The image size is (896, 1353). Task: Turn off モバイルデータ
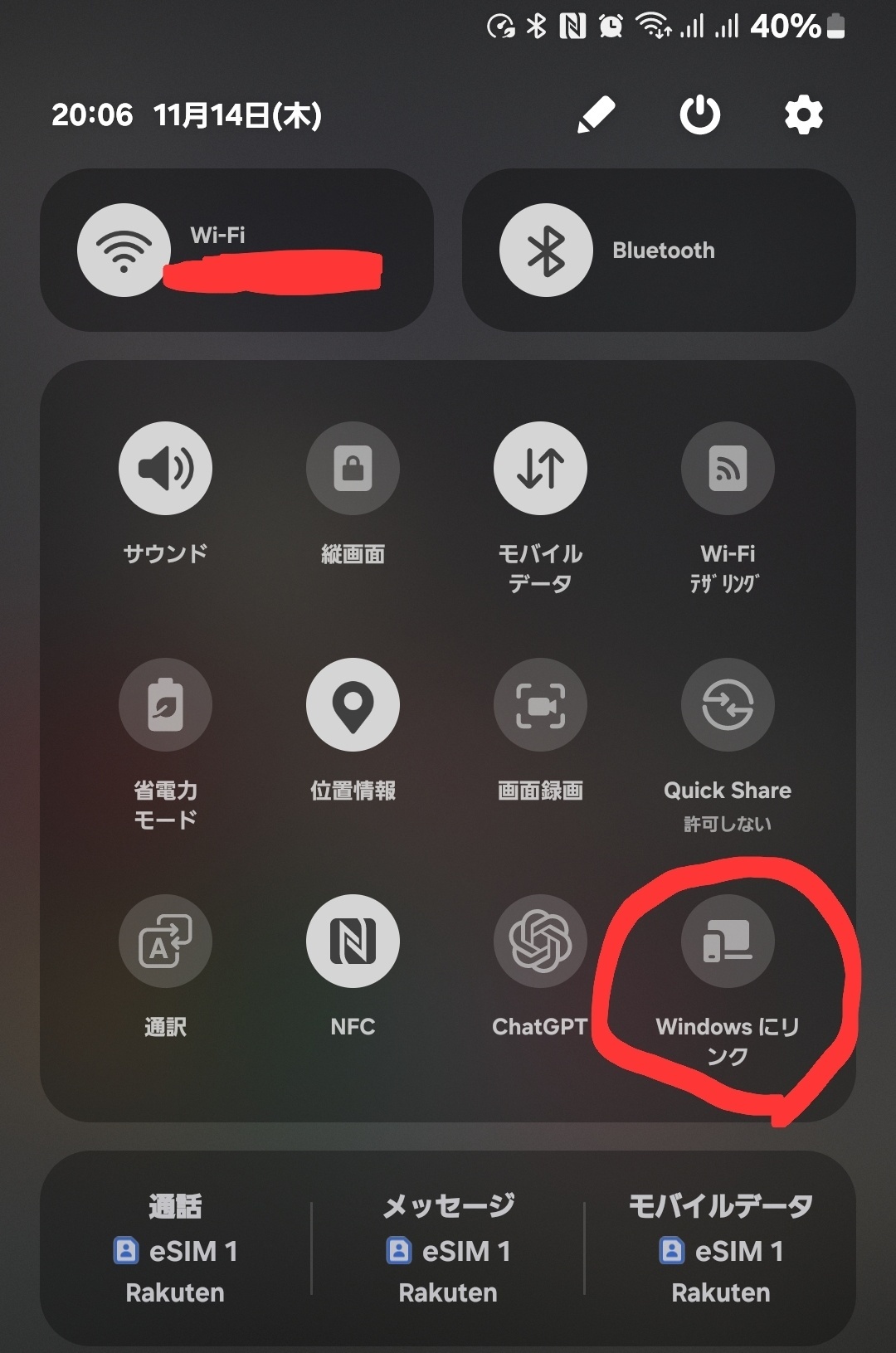pos(540,469)
